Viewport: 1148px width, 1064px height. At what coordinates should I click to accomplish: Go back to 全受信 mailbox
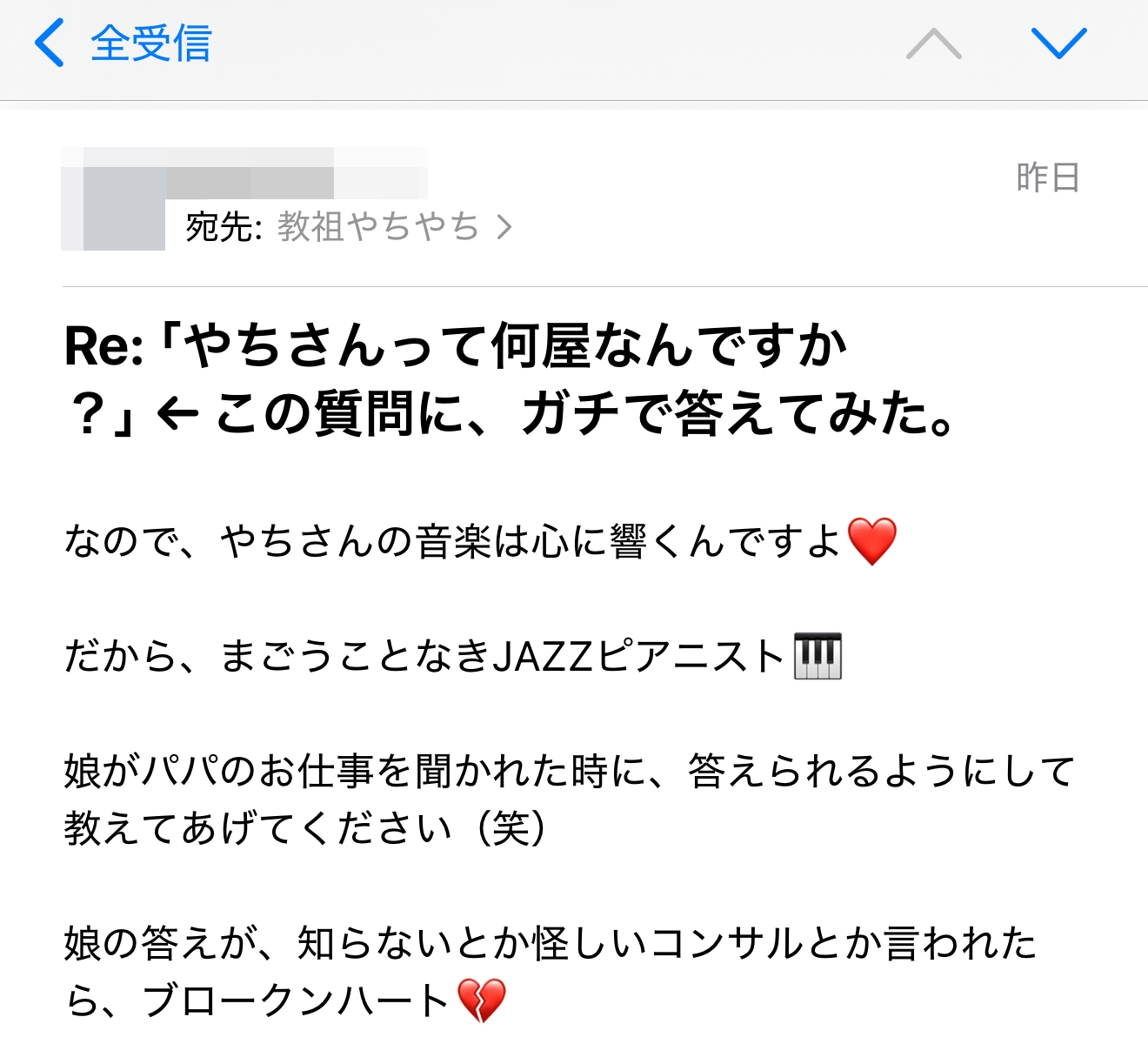(x=123, y=43)
